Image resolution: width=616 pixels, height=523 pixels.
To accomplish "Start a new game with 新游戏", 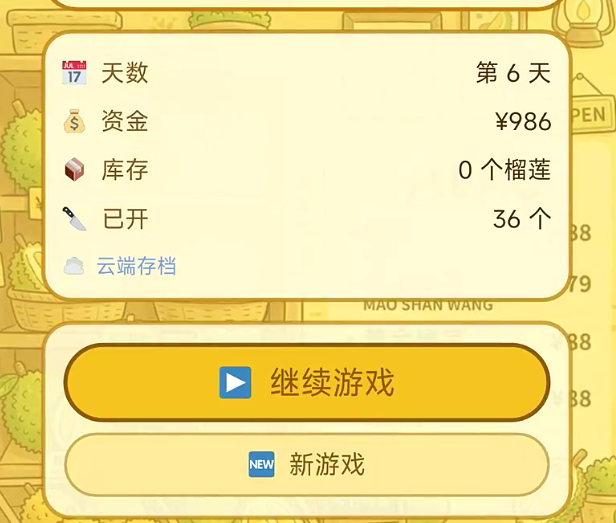I will (x=307, y=464).
